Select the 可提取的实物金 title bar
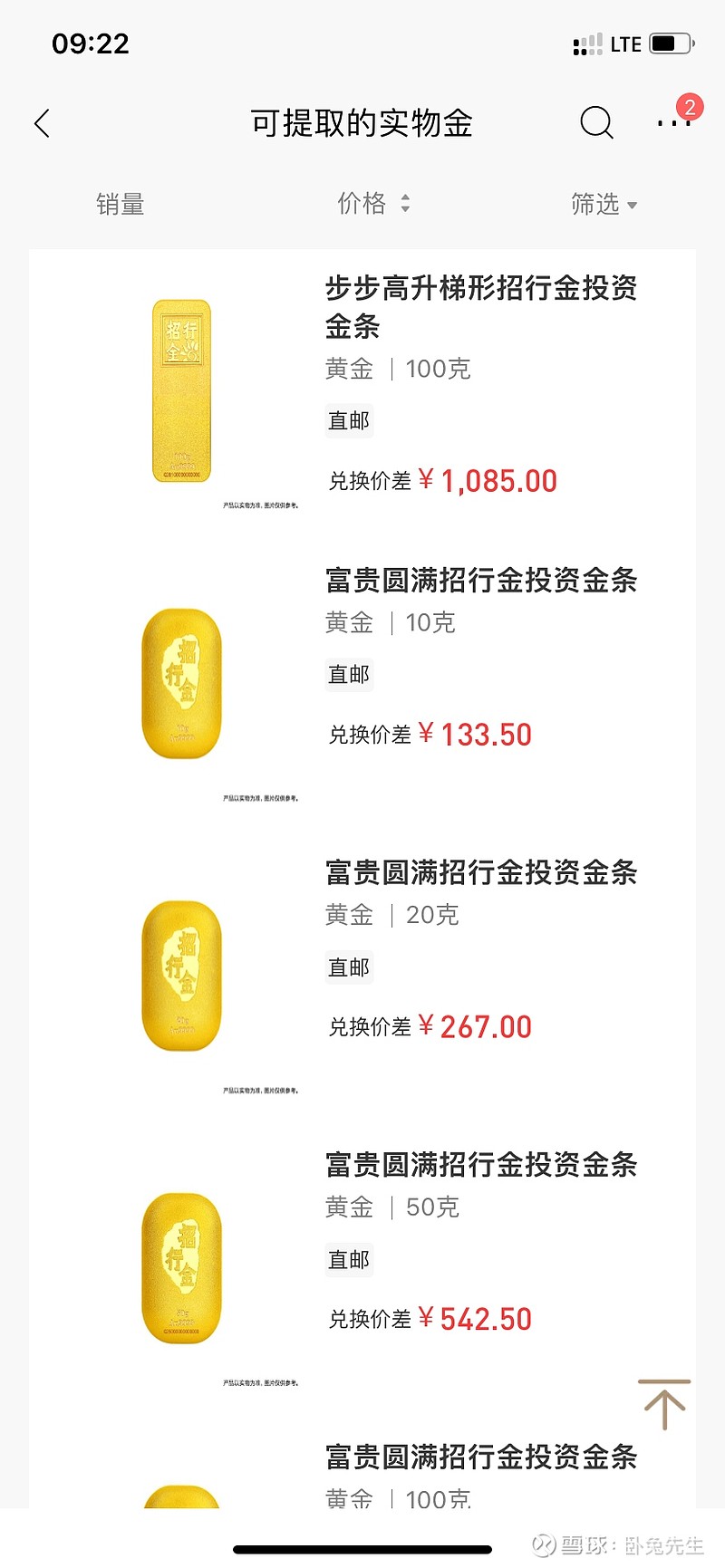Image resolution: width=725 pixels, height=1568 pixels. (362, 122)
